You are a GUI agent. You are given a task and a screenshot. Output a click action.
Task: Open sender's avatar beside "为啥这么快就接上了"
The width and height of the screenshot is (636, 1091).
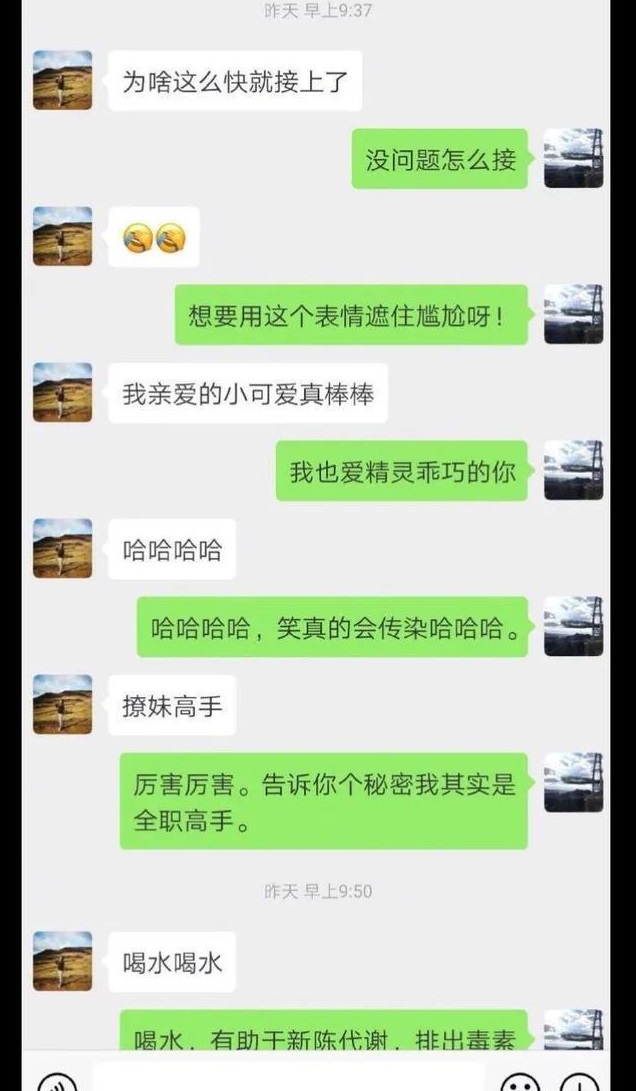click(63, 80)
